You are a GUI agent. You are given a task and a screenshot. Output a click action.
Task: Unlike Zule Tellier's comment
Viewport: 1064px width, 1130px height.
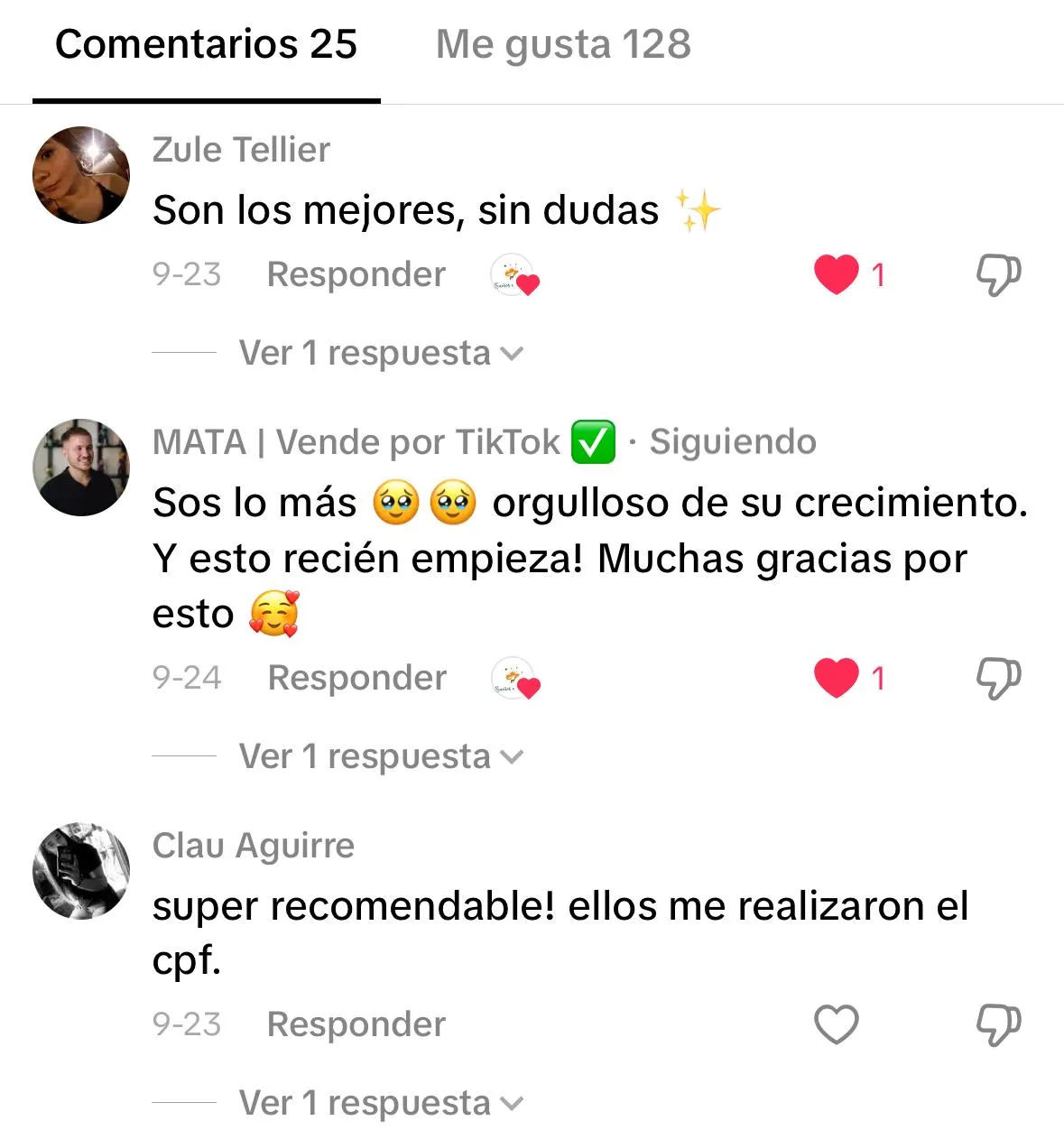(x=837, y=274)
